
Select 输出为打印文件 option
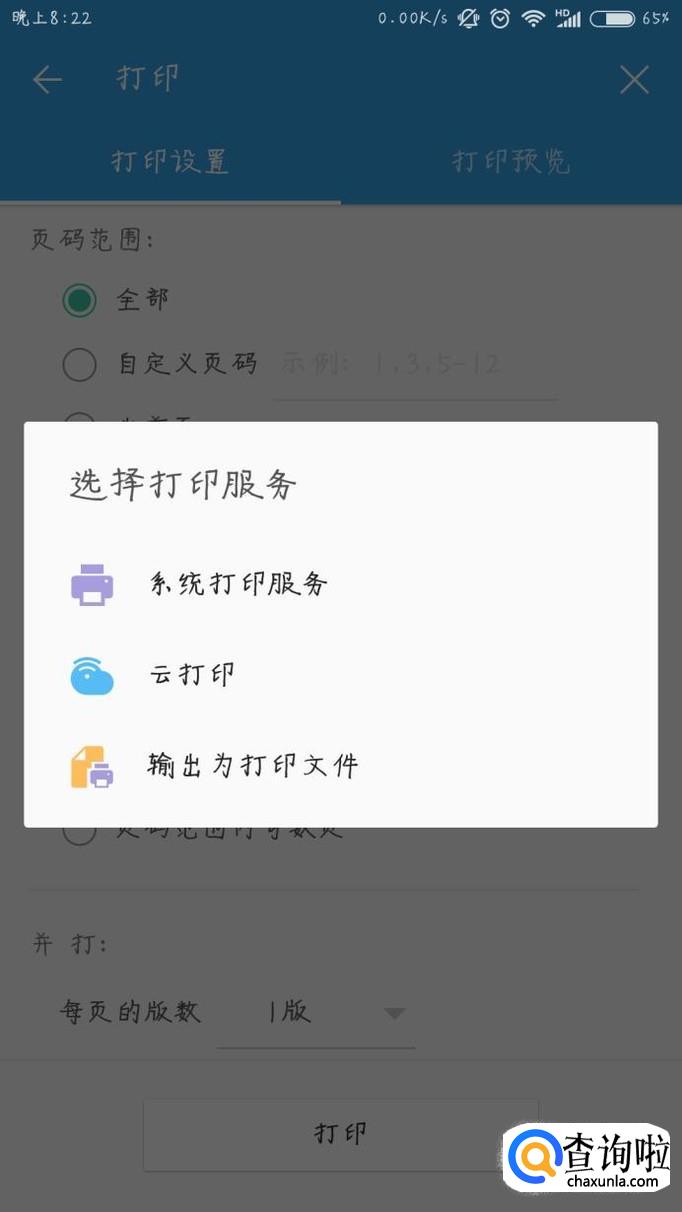pos(252,766)
